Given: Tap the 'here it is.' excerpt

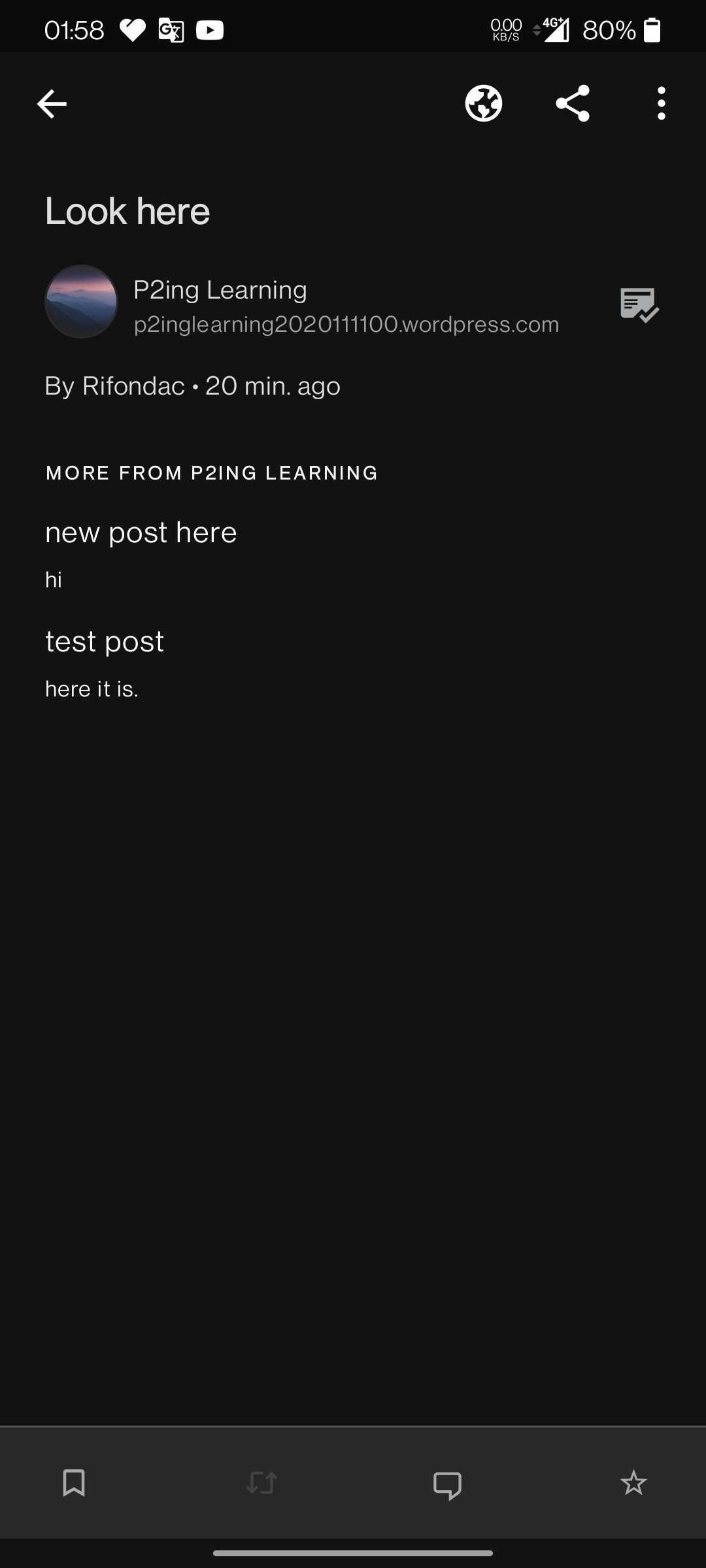Looking at the screenshot, I should (92, 687).
